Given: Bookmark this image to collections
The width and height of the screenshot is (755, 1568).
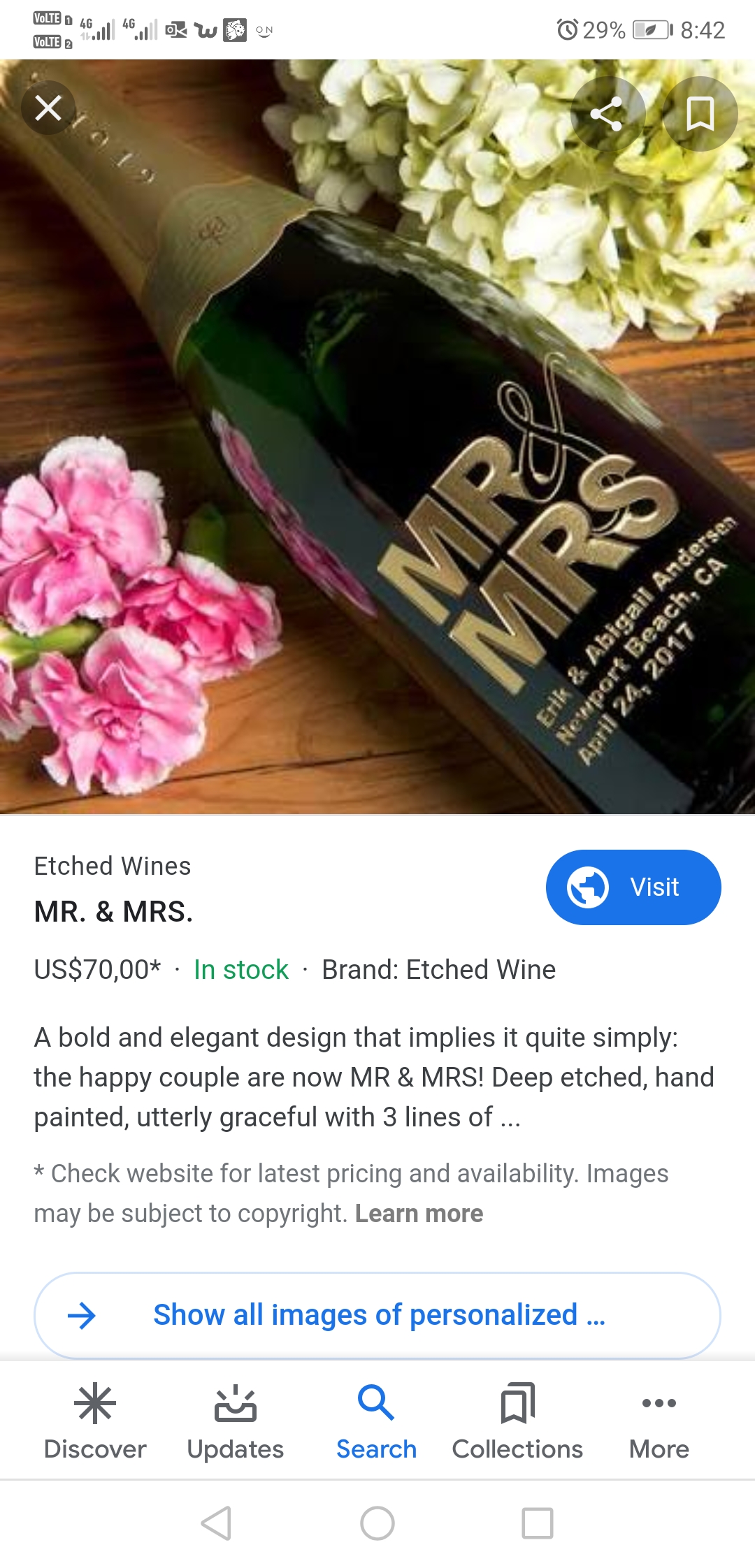Looking at the screenshot, I should 700,114.
